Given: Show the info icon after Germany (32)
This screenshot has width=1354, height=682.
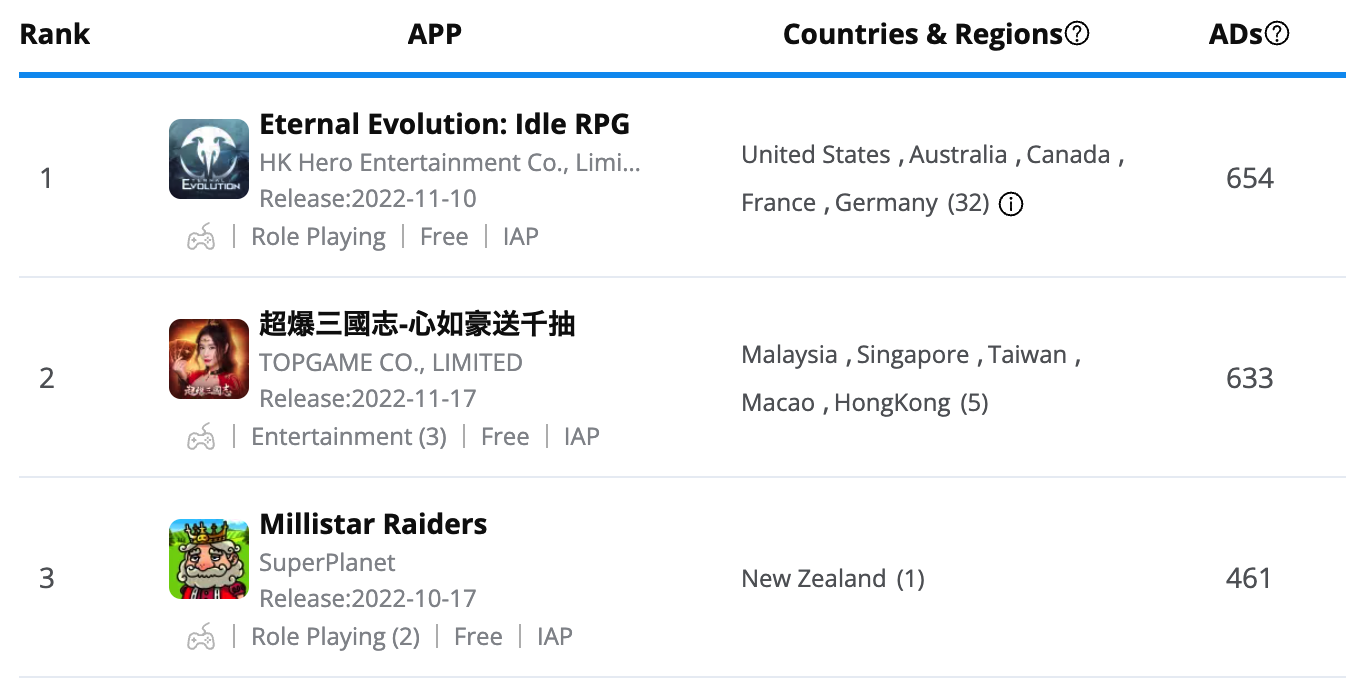Looking at the screenshot, I should [1011, 204].
